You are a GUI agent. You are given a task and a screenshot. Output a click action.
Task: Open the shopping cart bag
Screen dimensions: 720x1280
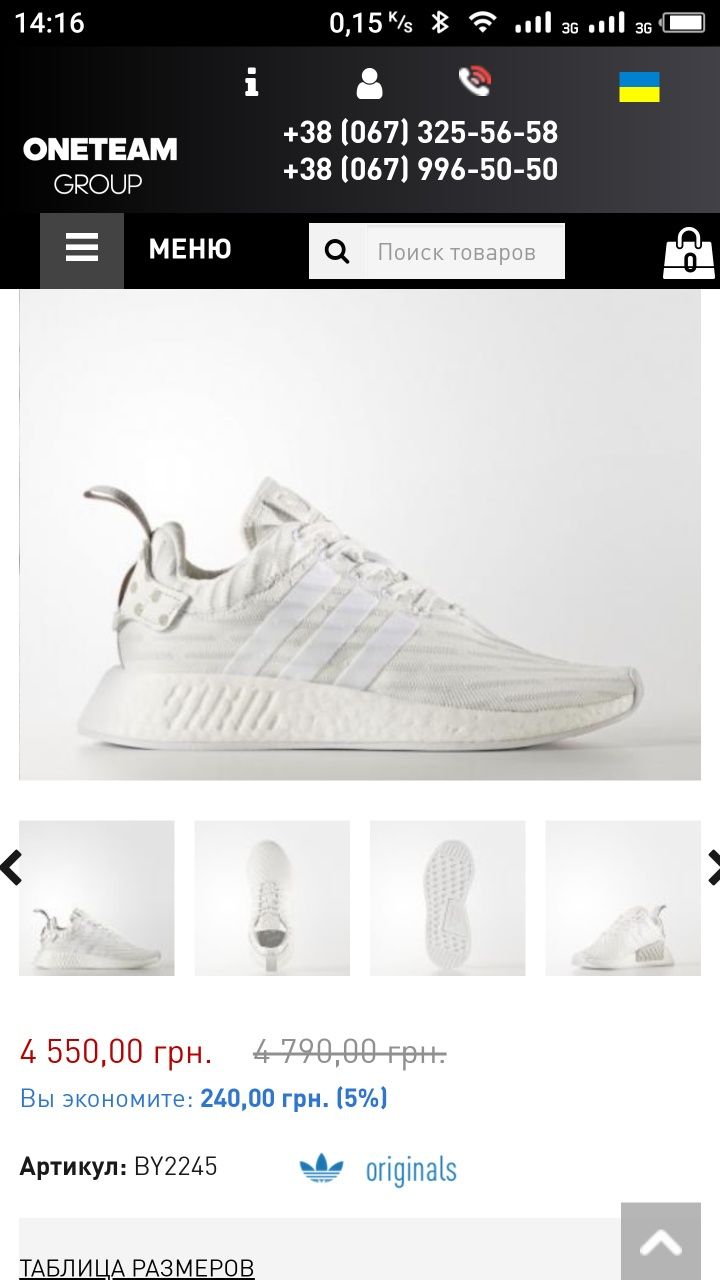(689, 253)
